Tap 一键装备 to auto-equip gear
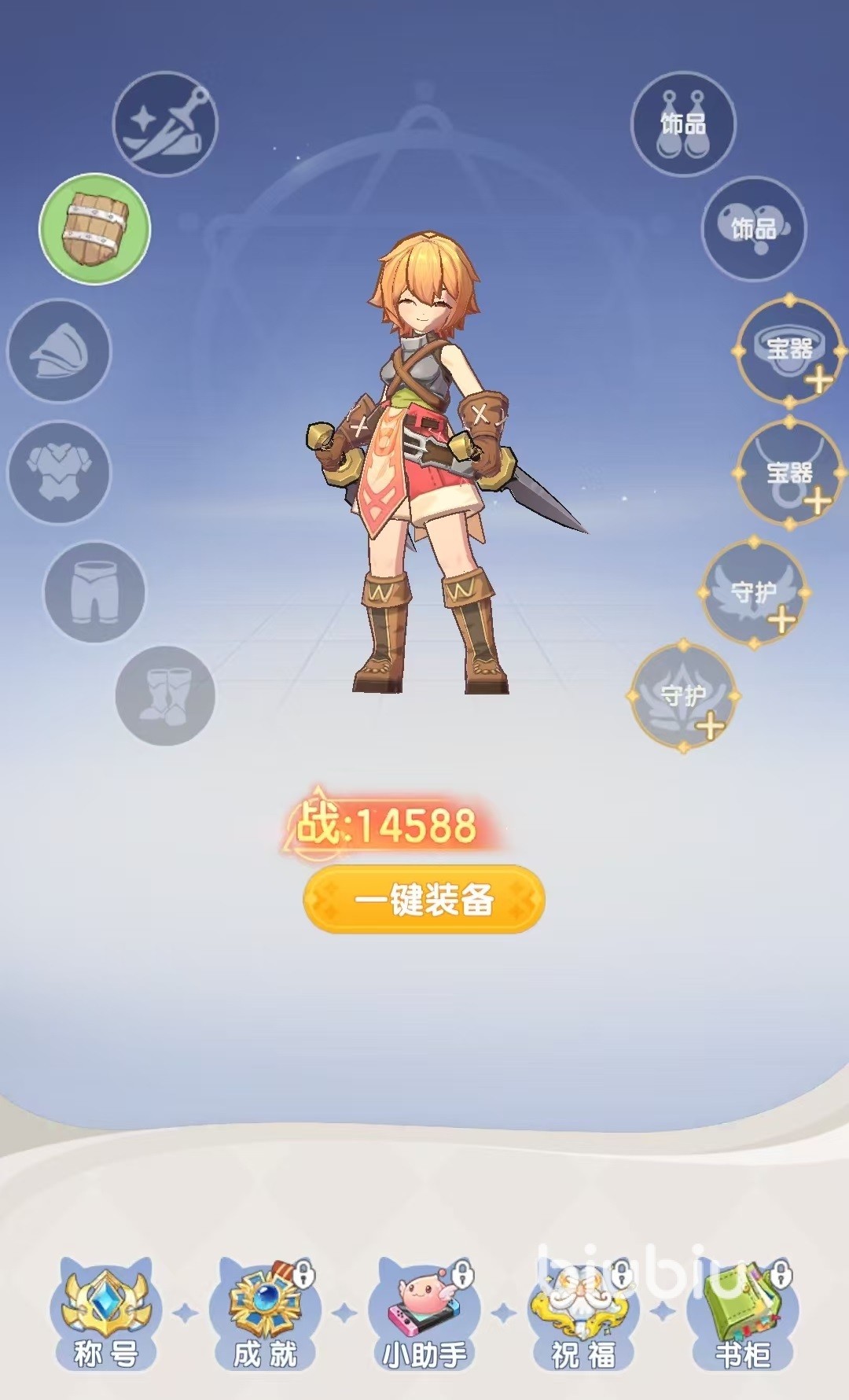Screen dimensions: 849x1400 point(424,899)
